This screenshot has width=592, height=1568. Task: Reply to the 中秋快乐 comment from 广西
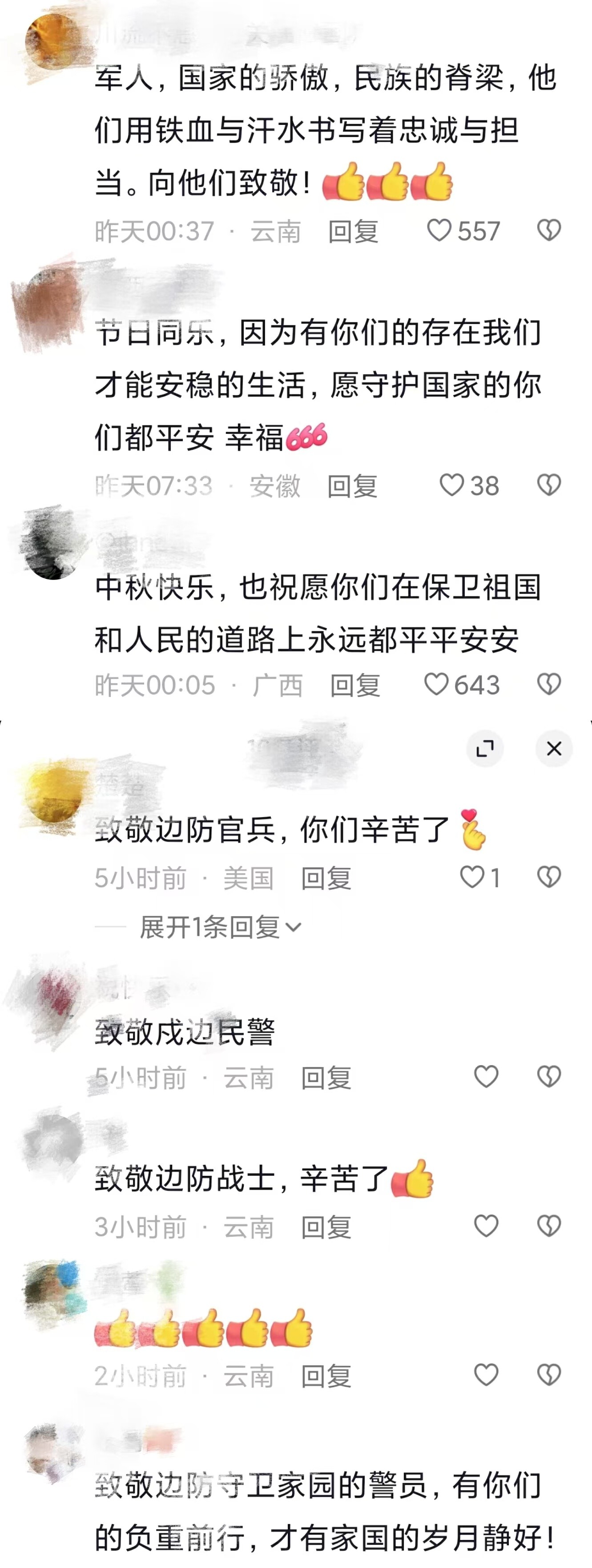pyautogui.click(x=355, y=686)
